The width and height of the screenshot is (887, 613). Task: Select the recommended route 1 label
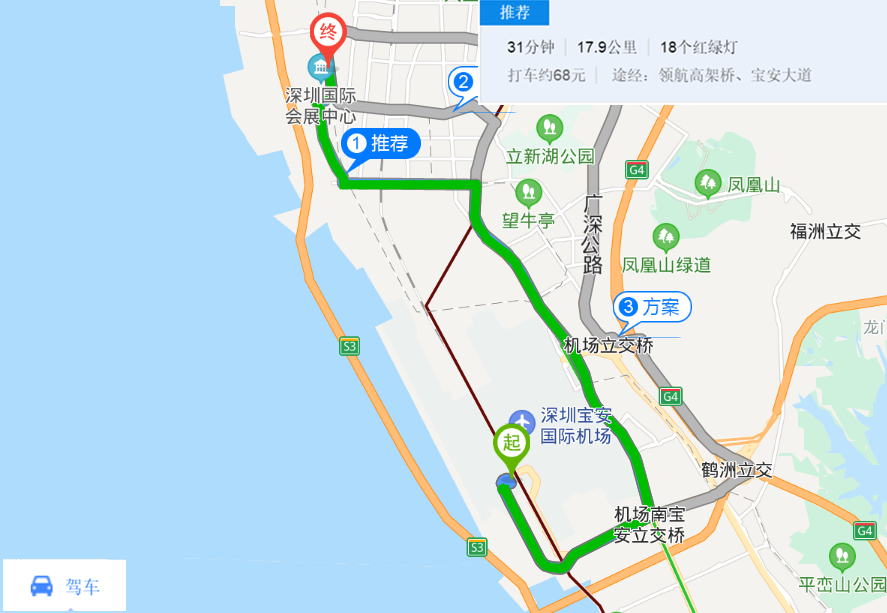pyautogui.click(x=380, y=144)
